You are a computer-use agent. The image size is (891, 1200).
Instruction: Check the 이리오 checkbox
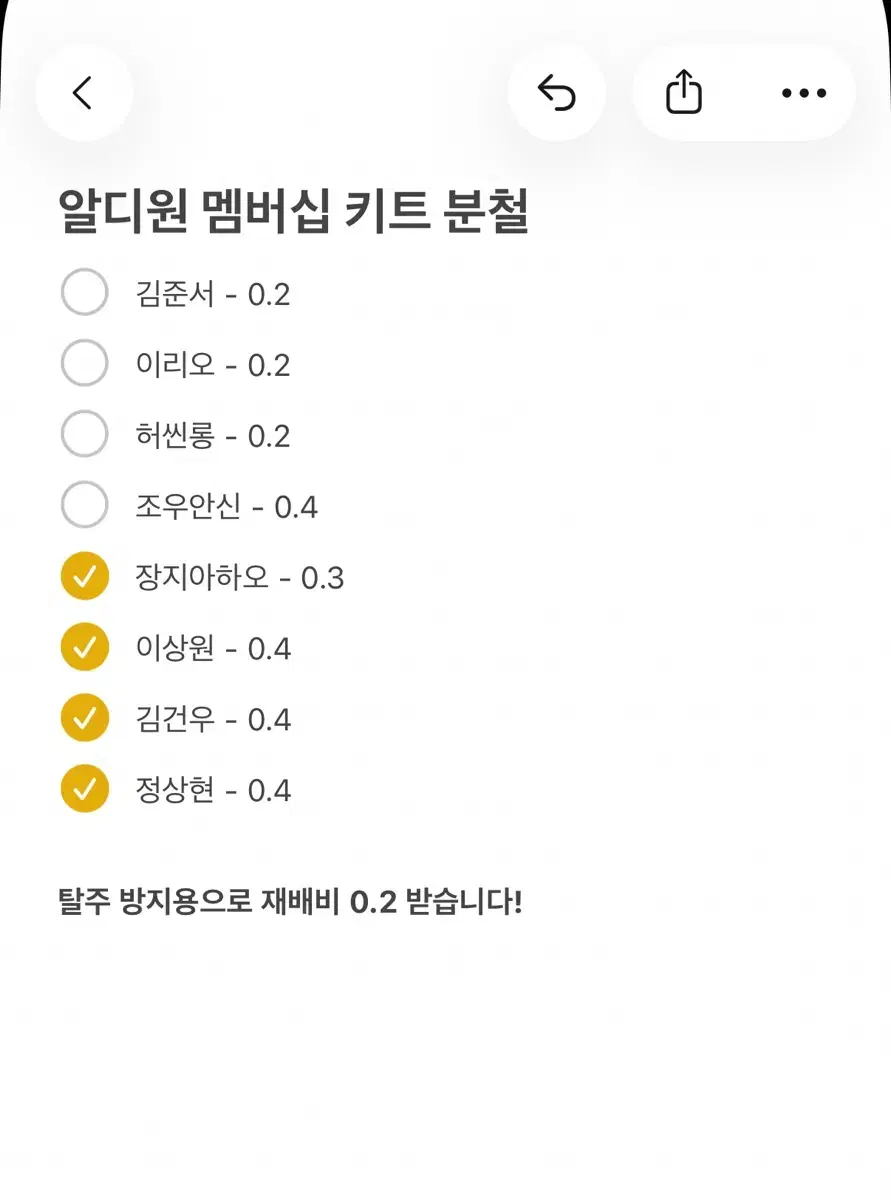(85, 363)
